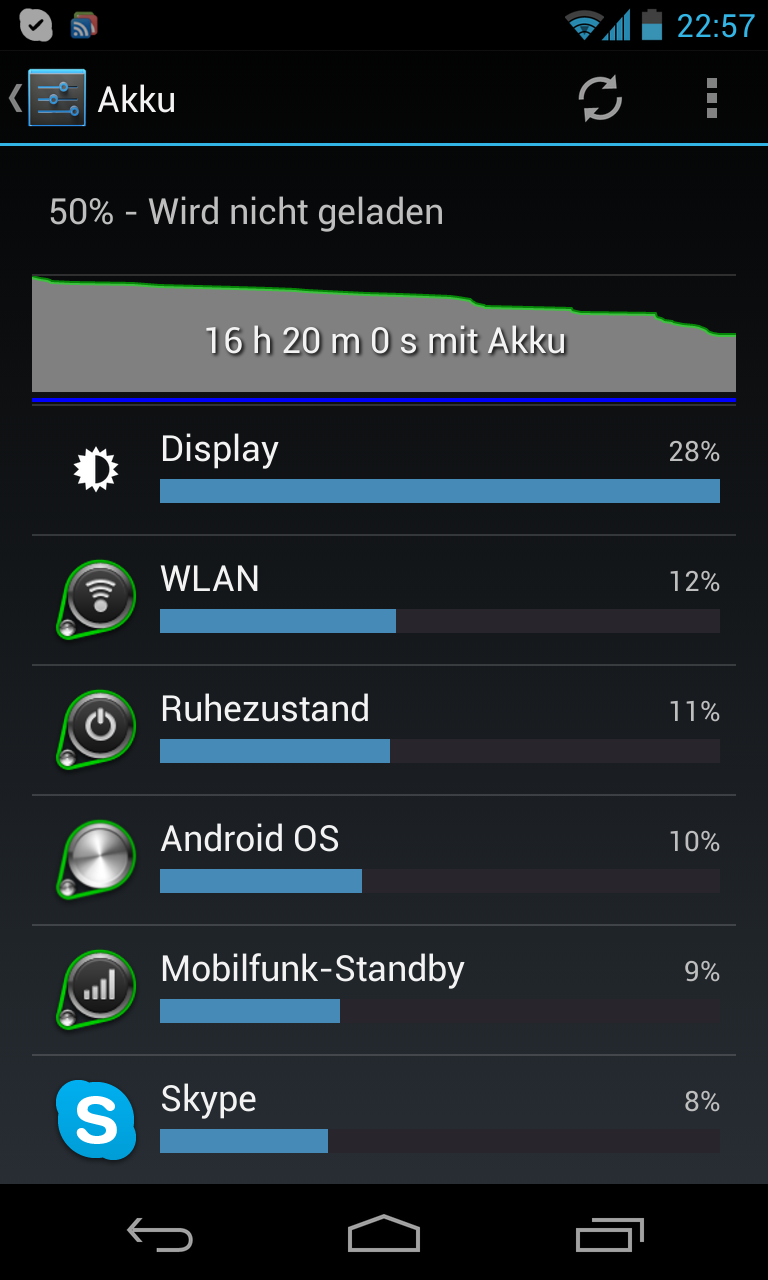View Ruhezustand battery usage details
The image size is (768, 1280).
[x=384, y=730]
